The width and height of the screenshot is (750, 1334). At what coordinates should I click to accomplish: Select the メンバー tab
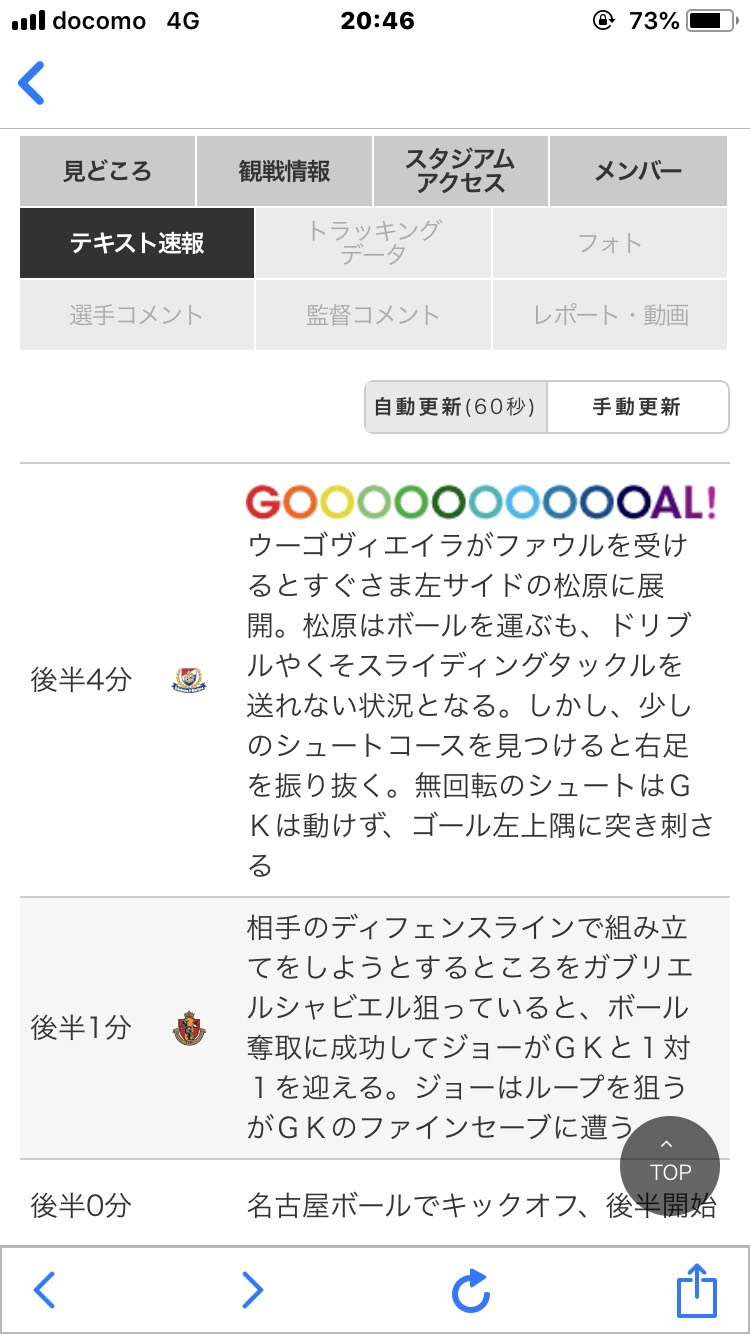coord(639,171)
